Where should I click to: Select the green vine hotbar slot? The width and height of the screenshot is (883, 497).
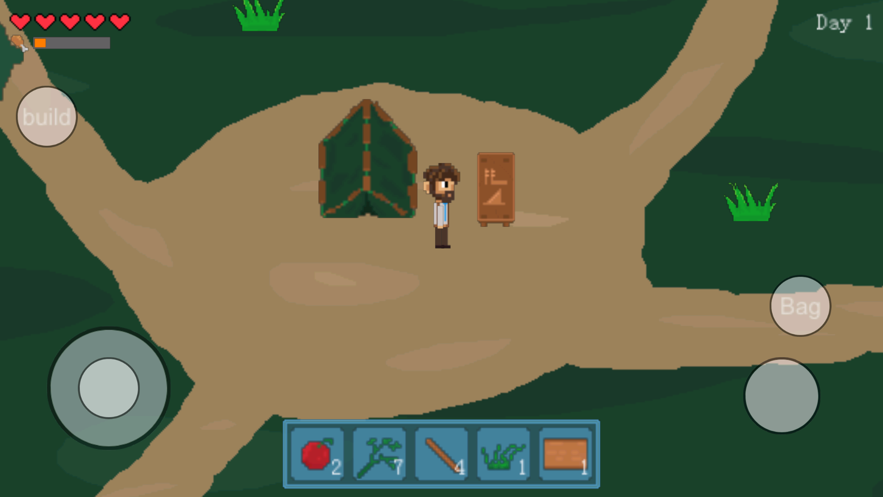click(x=380, y=455)
